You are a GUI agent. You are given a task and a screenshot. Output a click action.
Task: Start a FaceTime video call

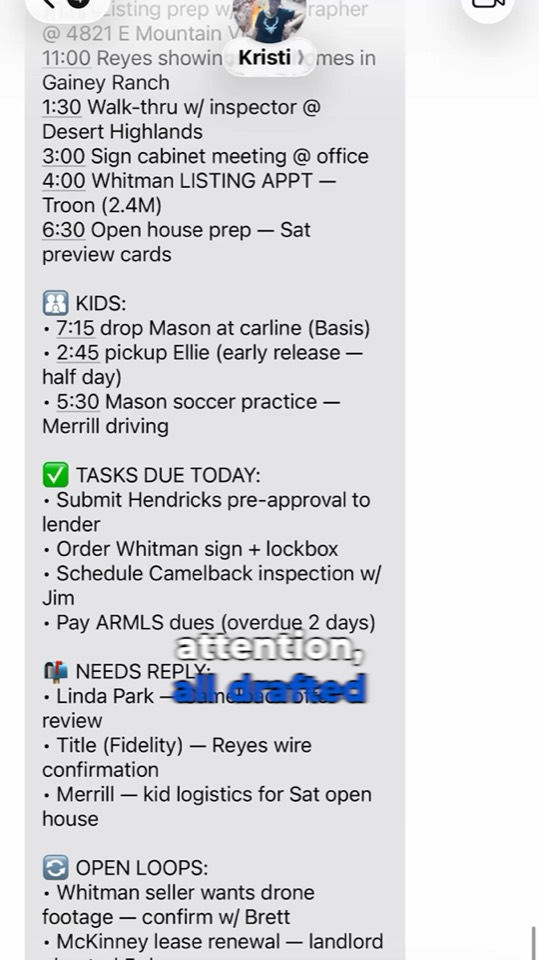click(x=488, y=5)
